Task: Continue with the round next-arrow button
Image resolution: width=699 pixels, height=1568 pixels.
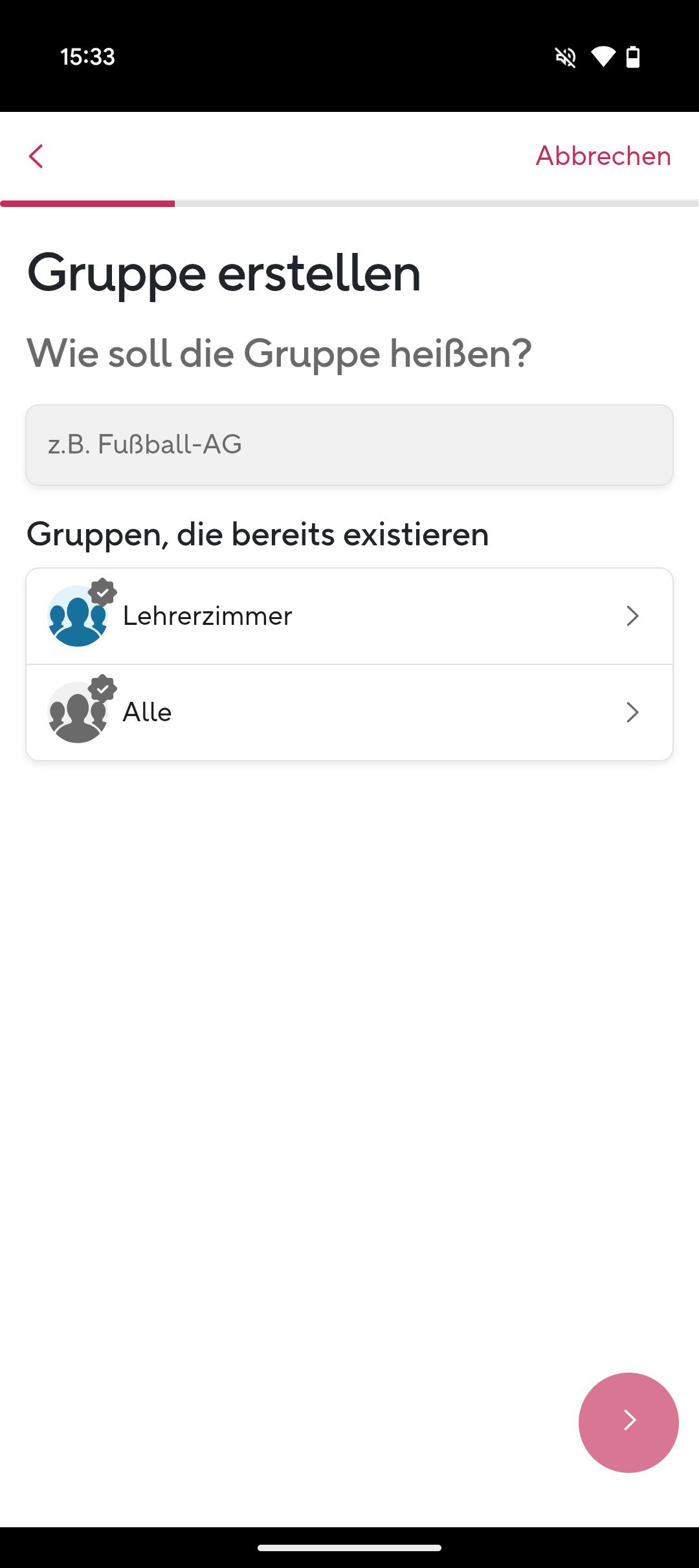Action: click(628, 1422)
